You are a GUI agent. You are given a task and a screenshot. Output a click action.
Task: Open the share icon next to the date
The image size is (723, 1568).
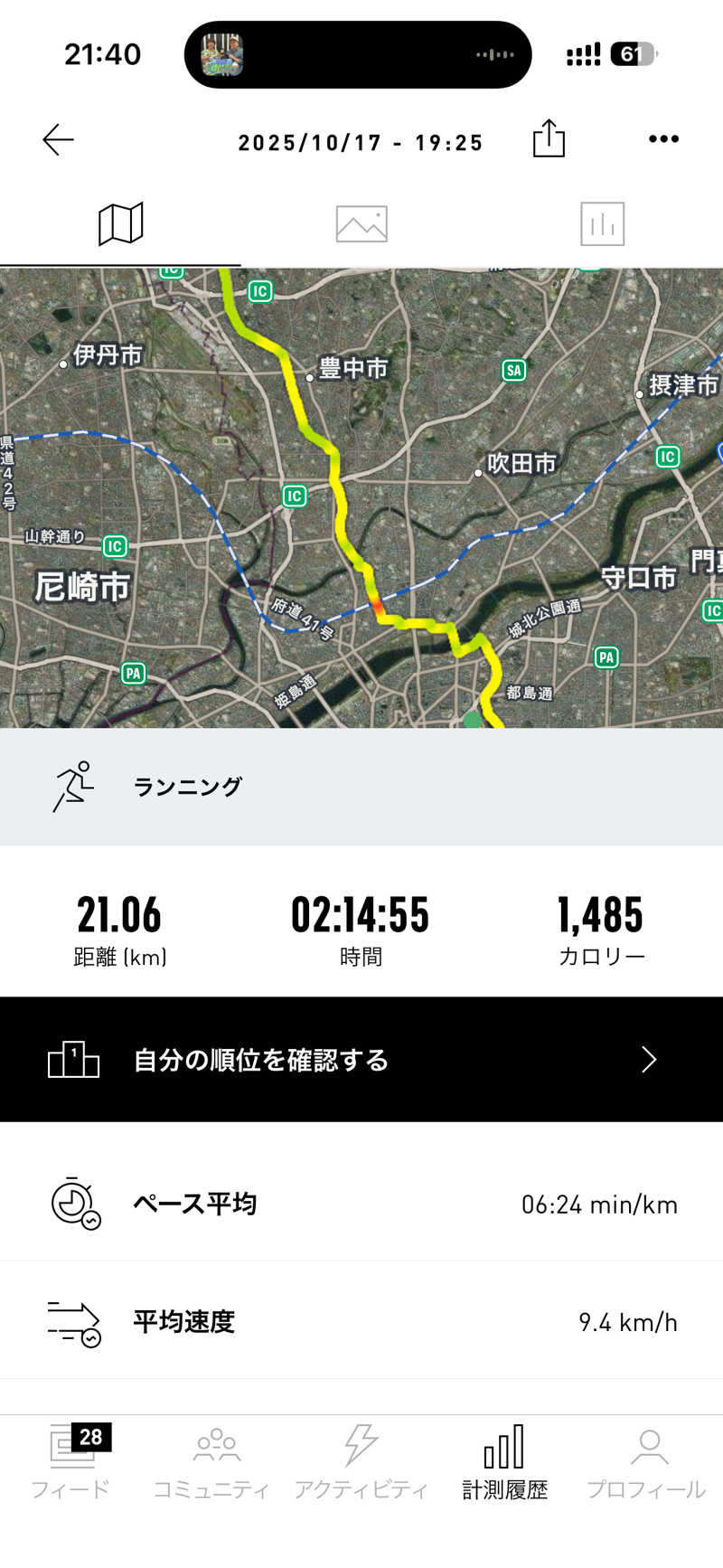click(549, 138)
